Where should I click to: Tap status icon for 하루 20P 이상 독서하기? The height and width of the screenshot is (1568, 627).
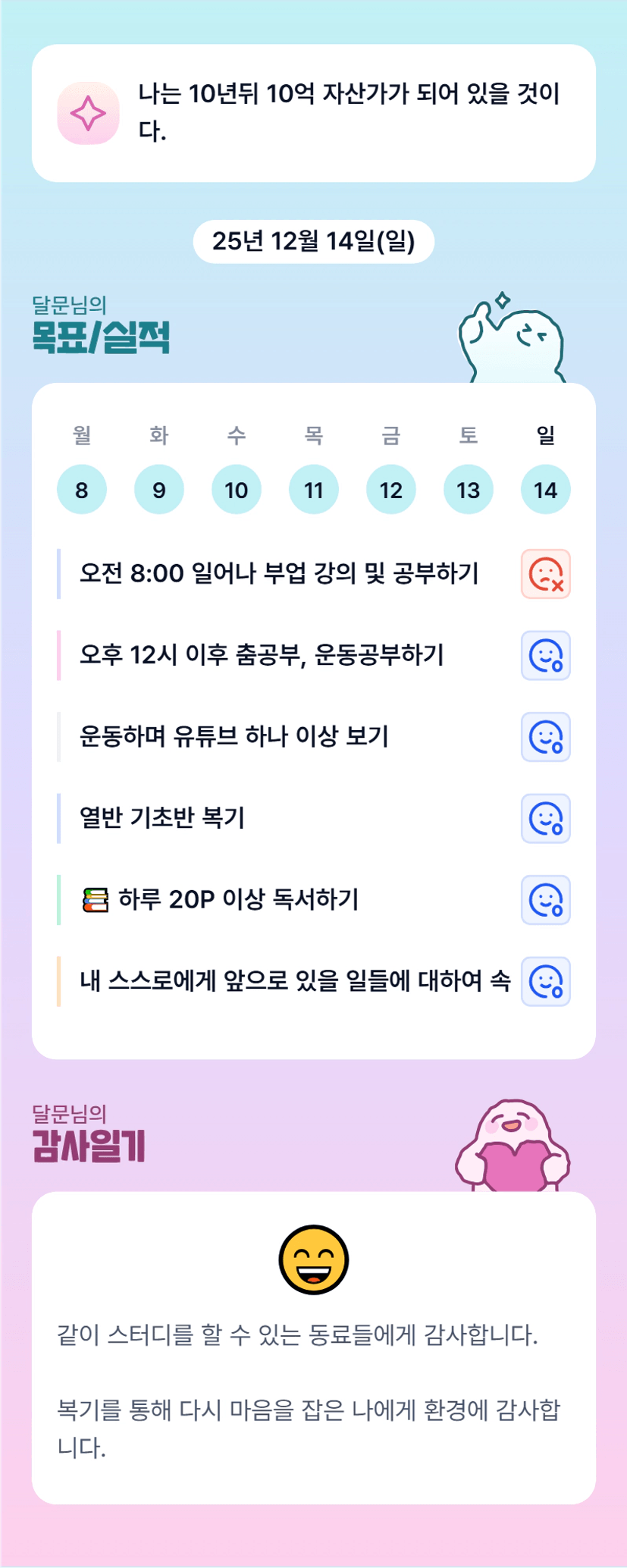pyautogui.click(x=546, y=900)
